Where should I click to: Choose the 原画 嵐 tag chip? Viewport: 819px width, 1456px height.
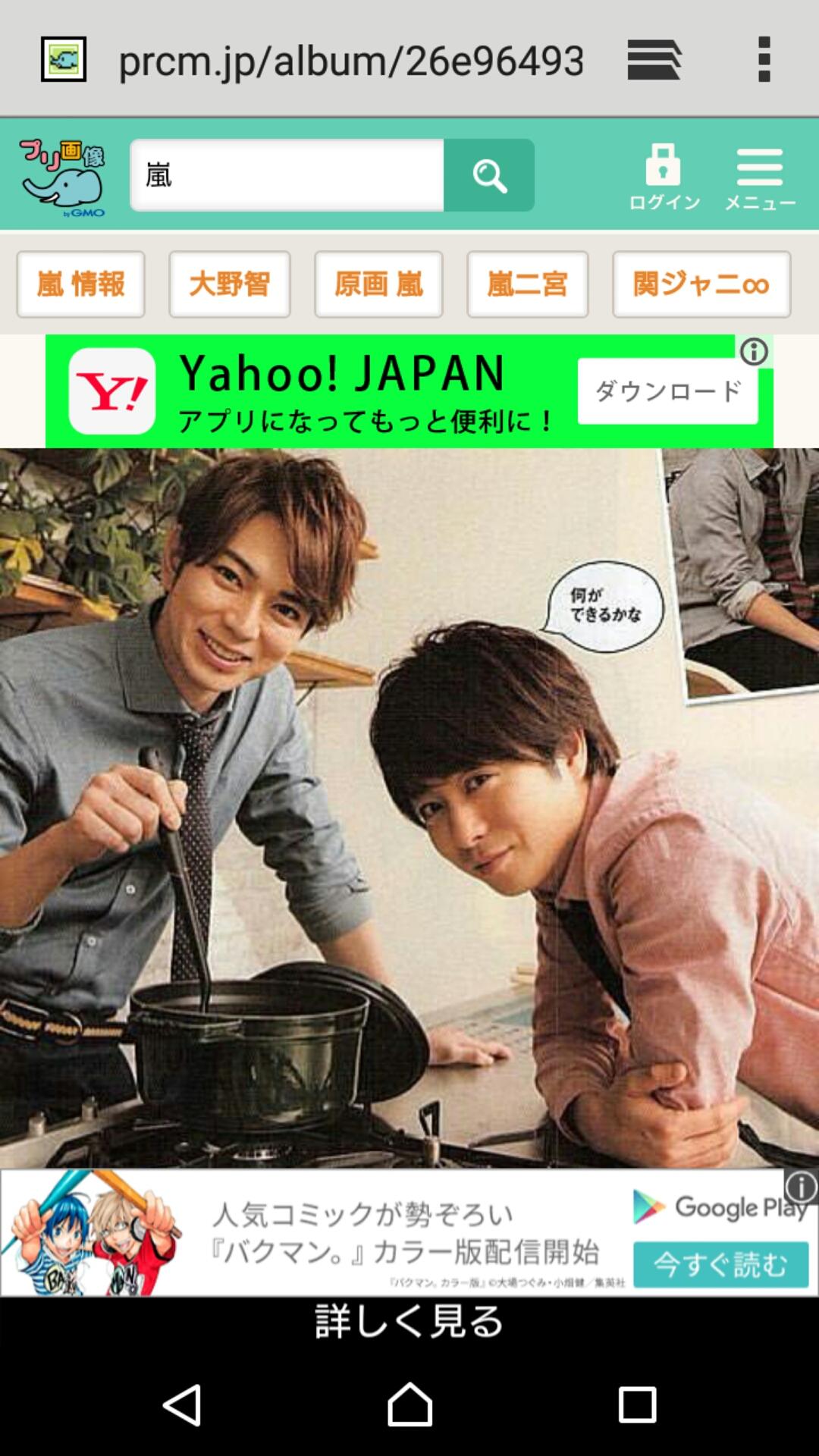pos(378,284)
